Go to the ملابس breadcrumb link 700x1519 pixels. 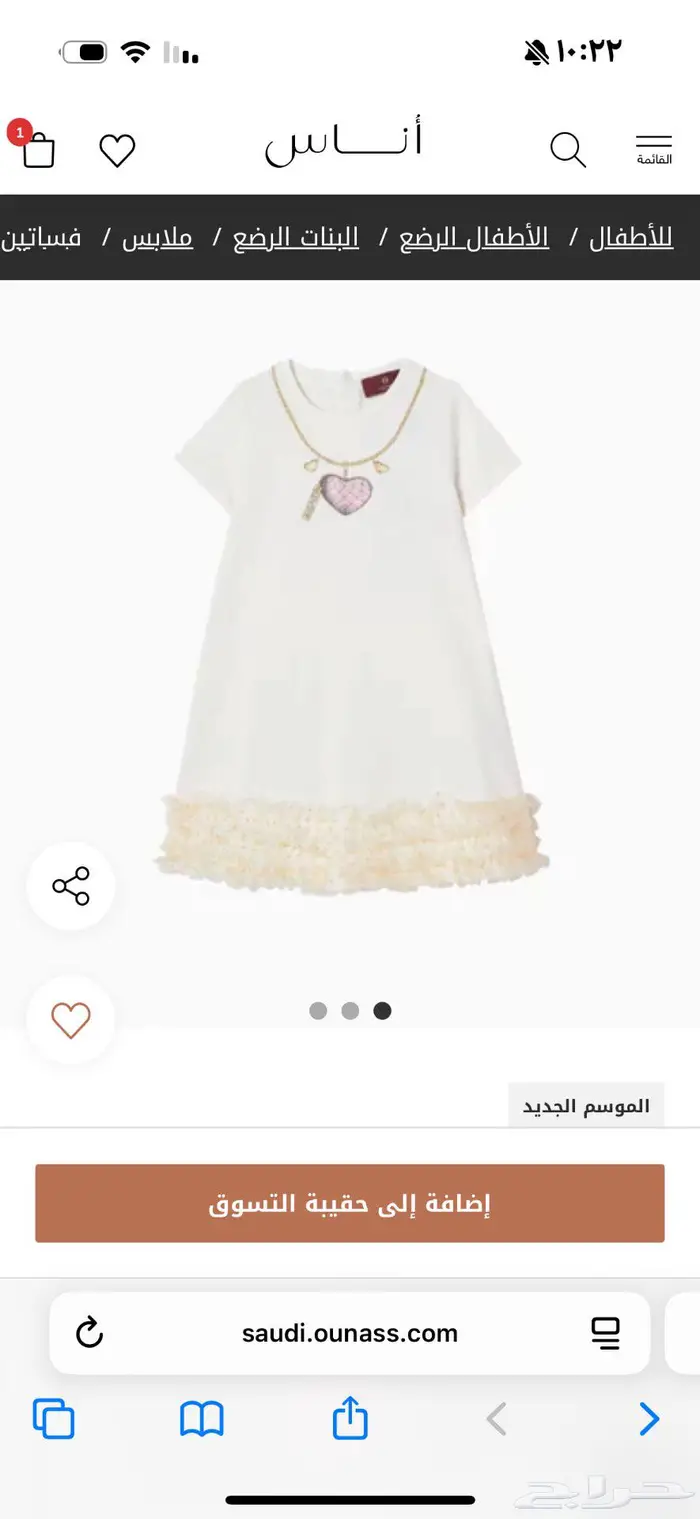point(157,238)
